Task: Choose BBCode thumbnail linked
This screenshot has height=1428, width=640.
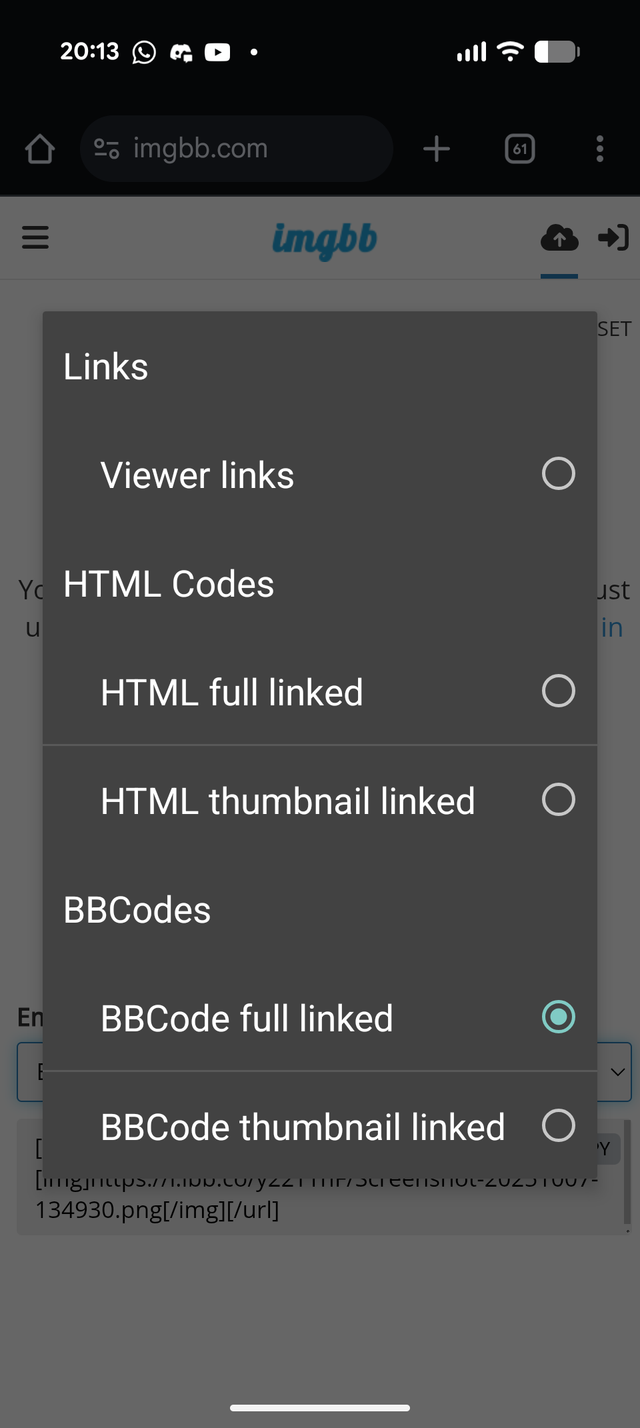Action: (x=320, y=1127)
